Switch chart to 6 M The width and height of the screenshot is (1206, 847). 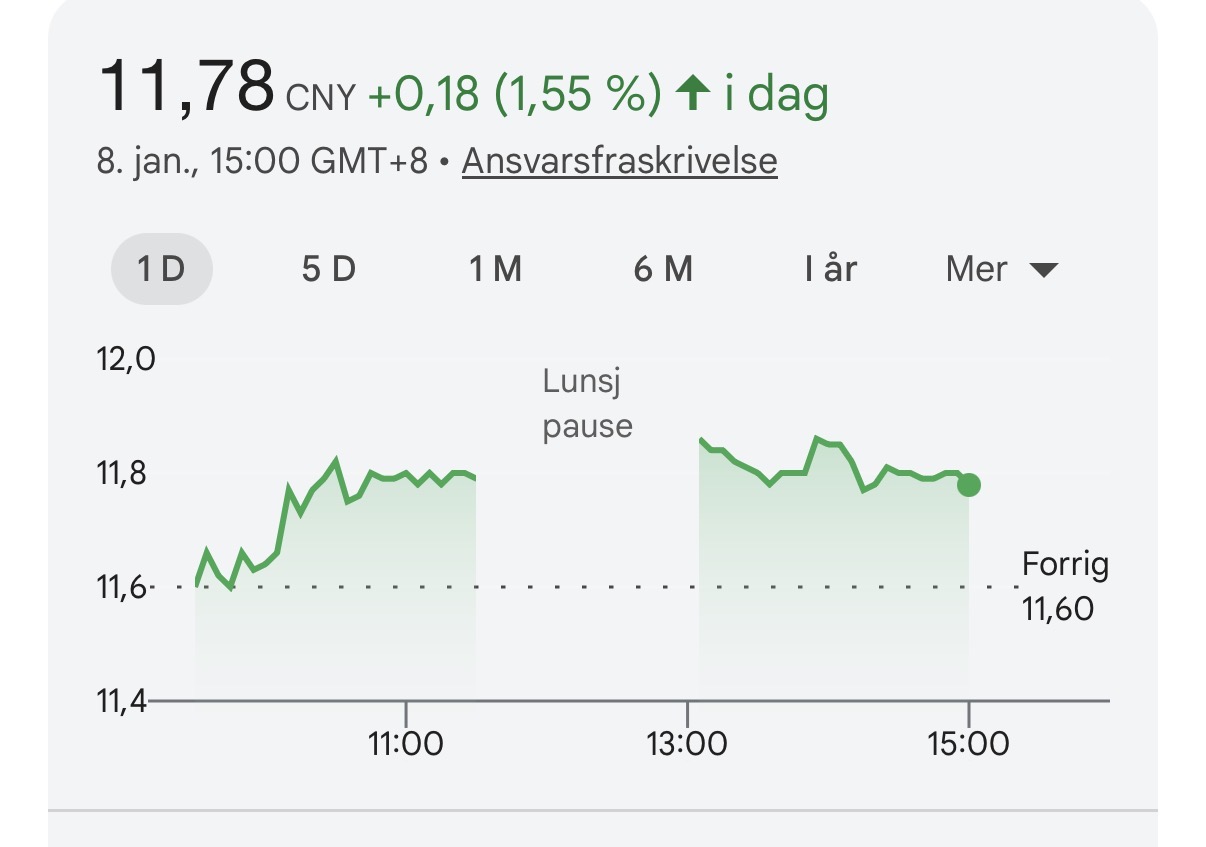663,269
